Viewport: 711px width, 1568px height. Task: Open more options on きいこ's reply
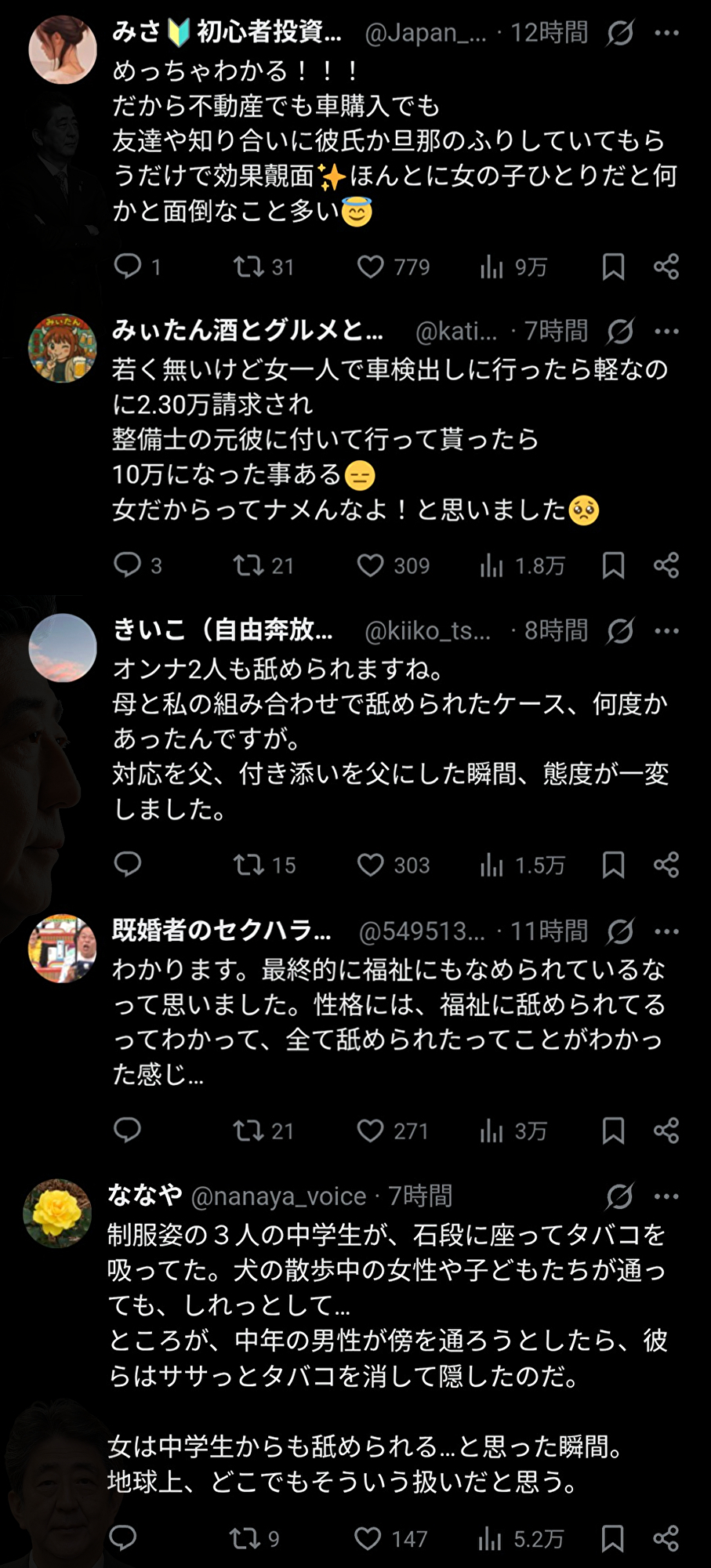[x=666, y=631]
